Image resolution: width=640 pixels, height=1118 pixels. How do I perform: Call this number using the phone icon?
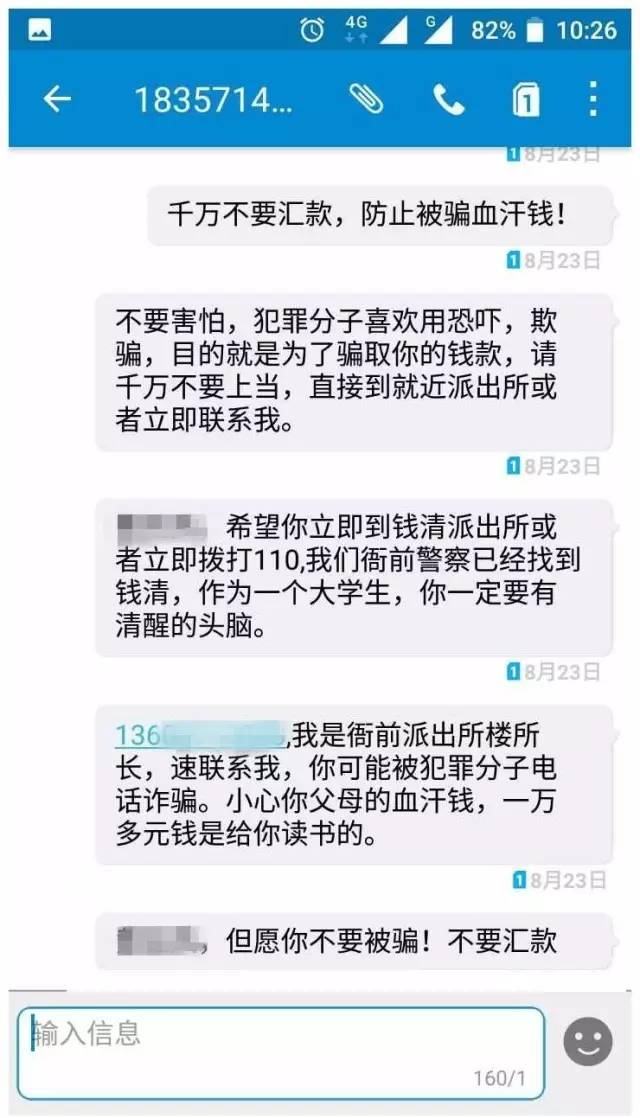[x=447, y=98]
